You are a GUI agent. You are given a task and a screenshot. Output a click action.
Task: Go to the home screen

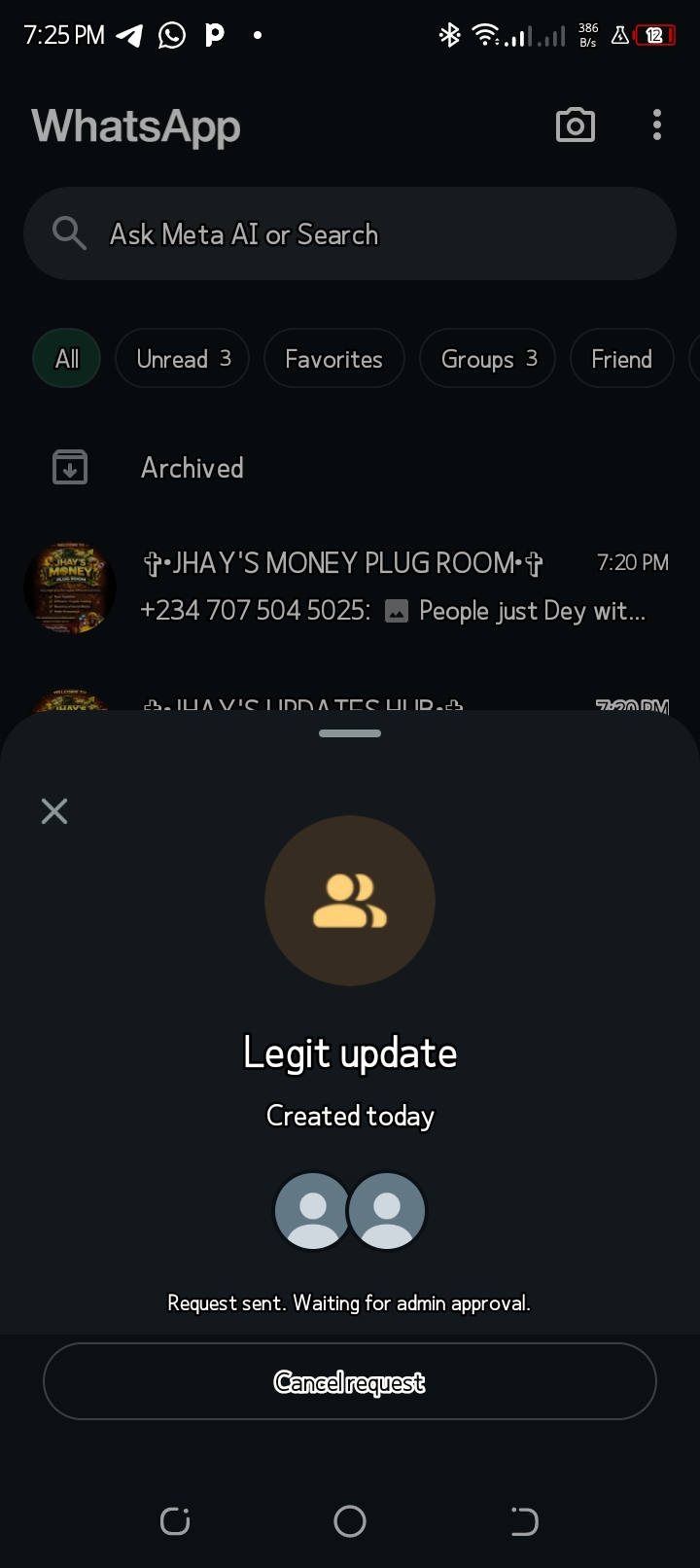[x=350, y=1521]
